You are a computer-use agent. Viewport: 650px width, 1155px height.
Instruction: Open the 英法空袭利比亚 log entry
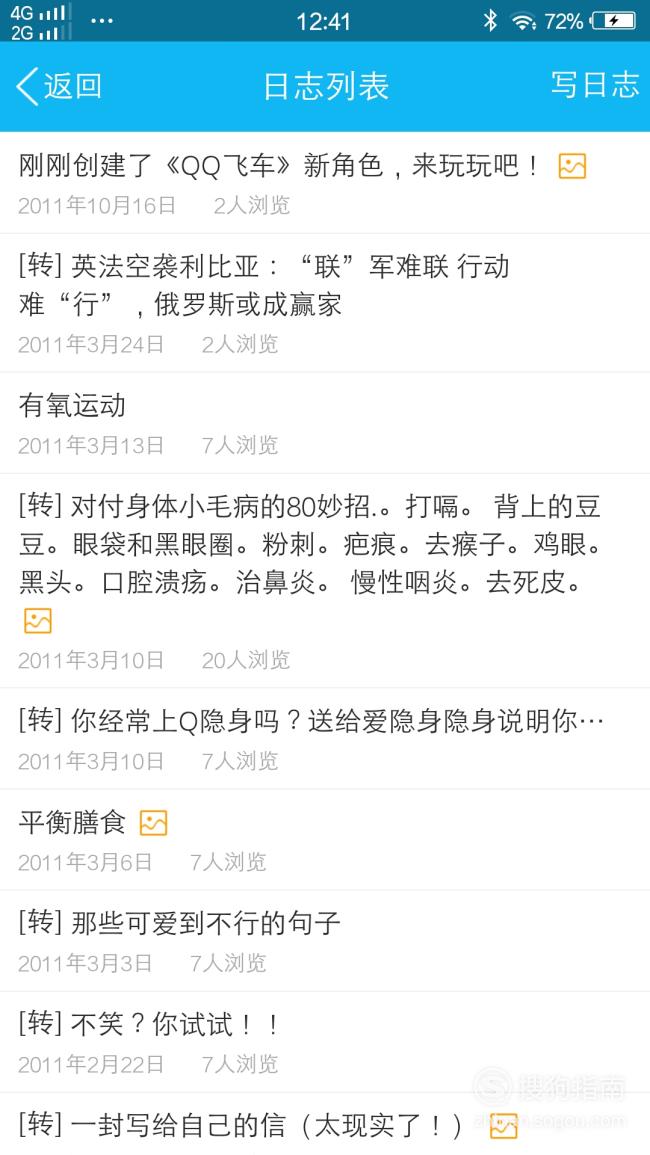pos(325,303)
